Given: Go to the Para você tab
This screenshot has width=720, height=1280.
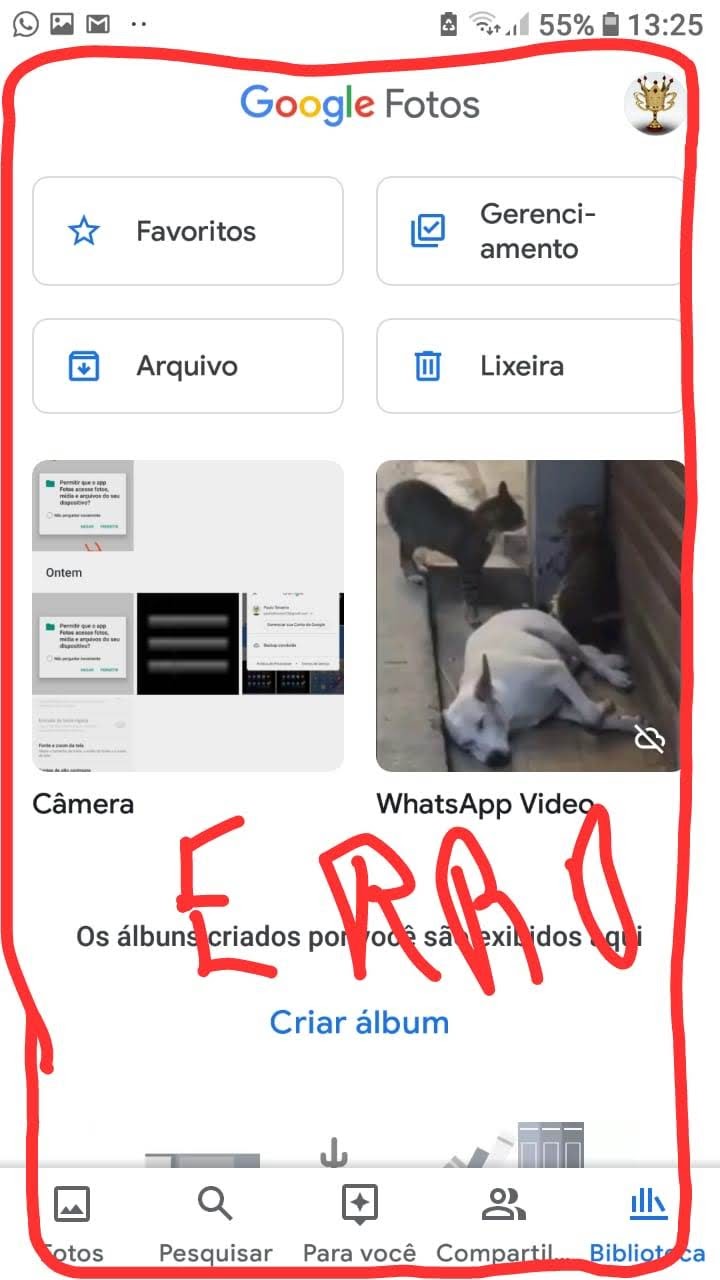Looking at the screenshot, I should click(x=359, y=1223).
